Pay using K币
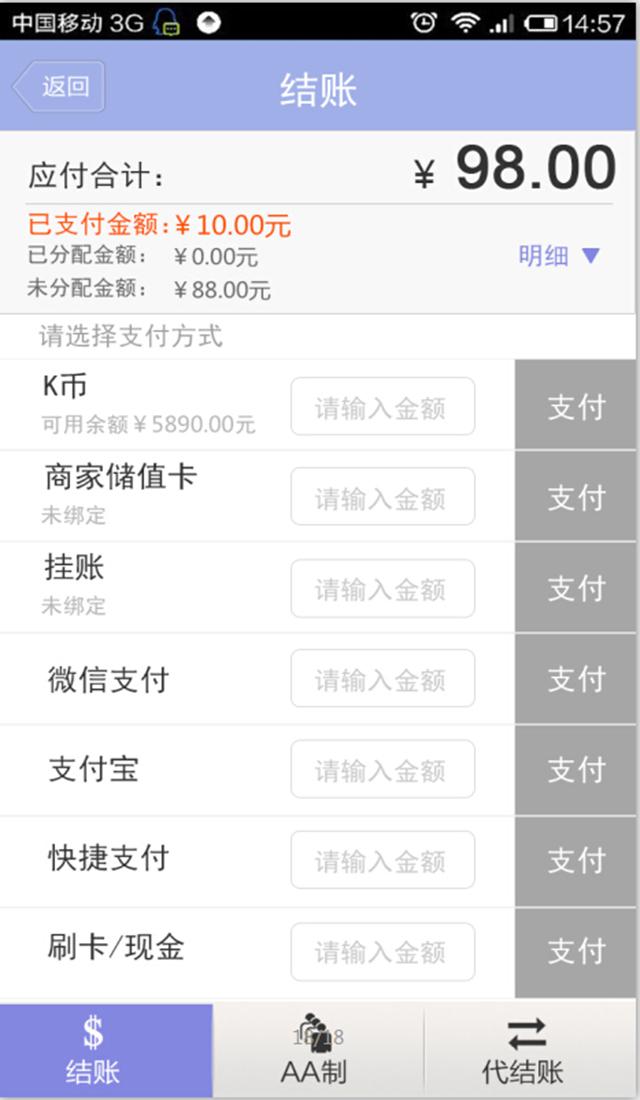Image resolution: width=640 pixels, height=1100 pixels. click(576, 407)
